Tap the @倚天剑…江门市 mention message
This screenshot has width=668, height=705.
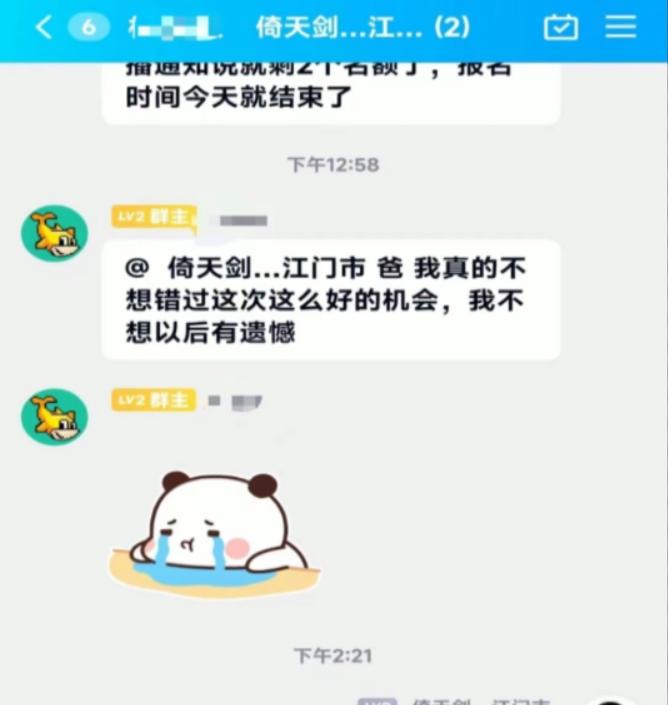[x=330, y=300]
